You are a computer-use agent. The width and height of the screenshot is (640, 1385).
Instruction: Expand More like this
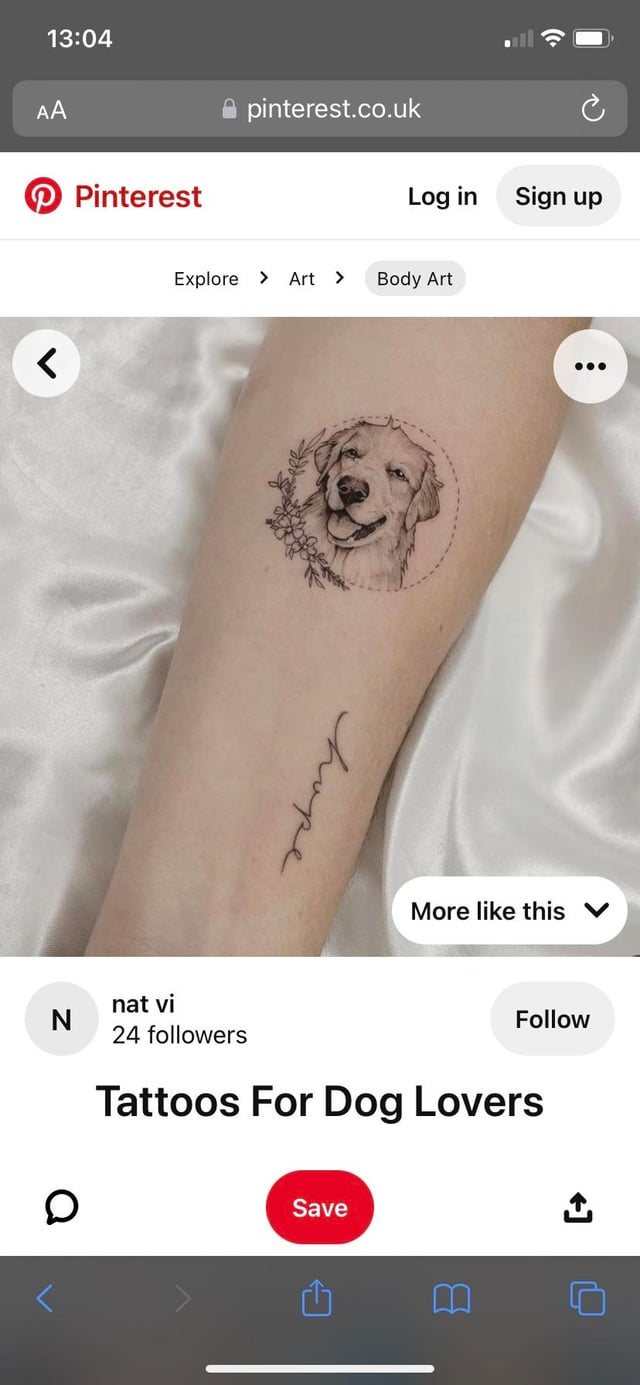pos(509,911)
